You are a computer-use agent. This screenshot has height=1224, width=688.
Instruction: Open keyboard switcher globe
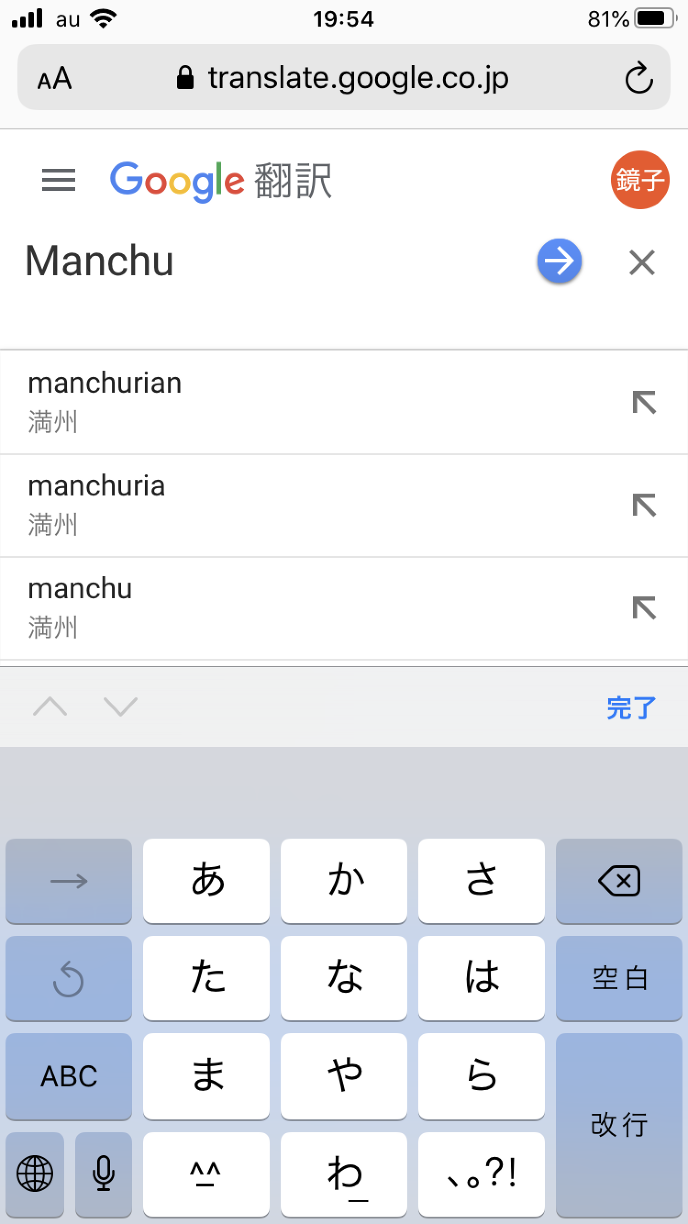pyautogui.click(x=35, y=1172)
